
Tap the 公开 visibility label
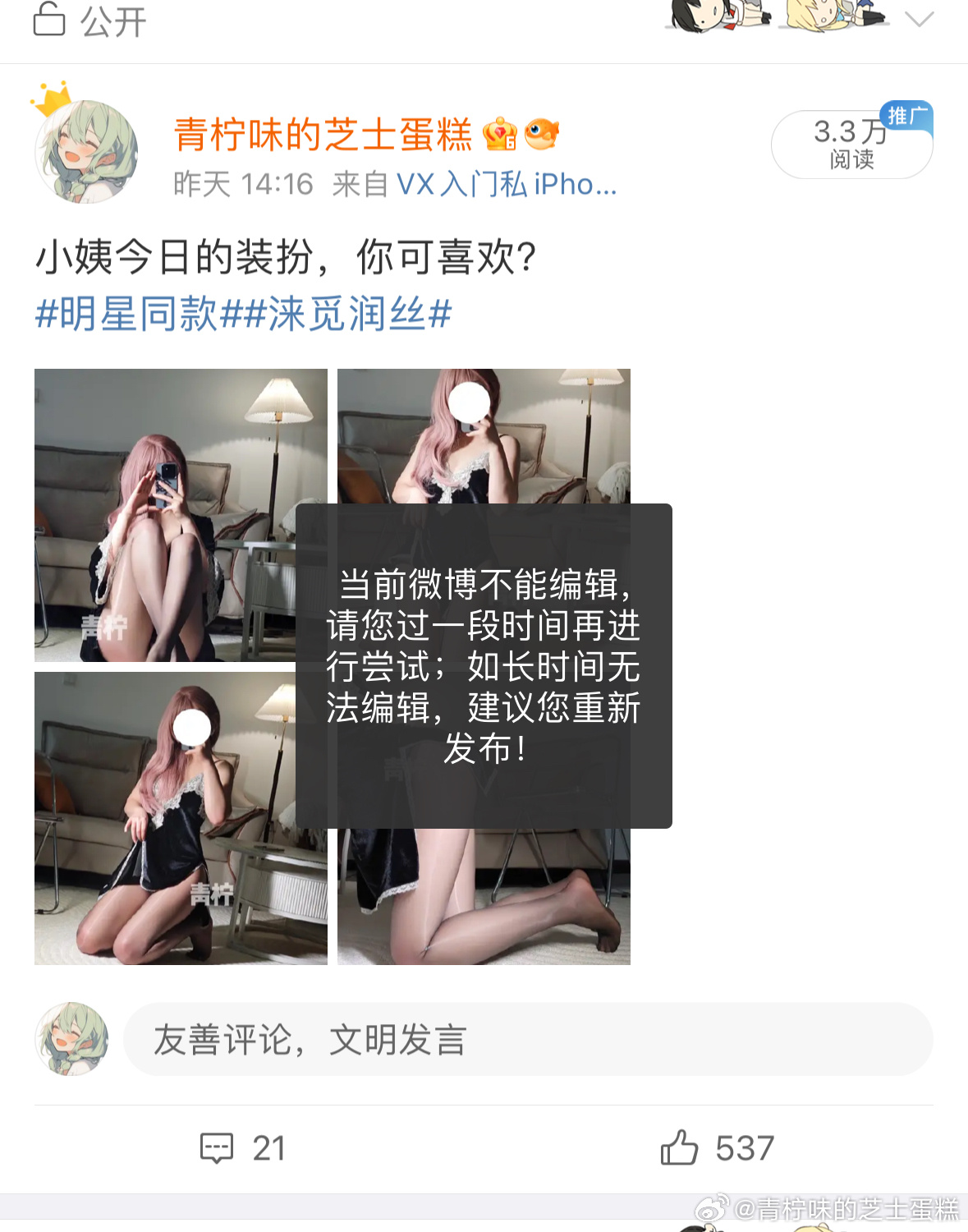tap(90, 21)
